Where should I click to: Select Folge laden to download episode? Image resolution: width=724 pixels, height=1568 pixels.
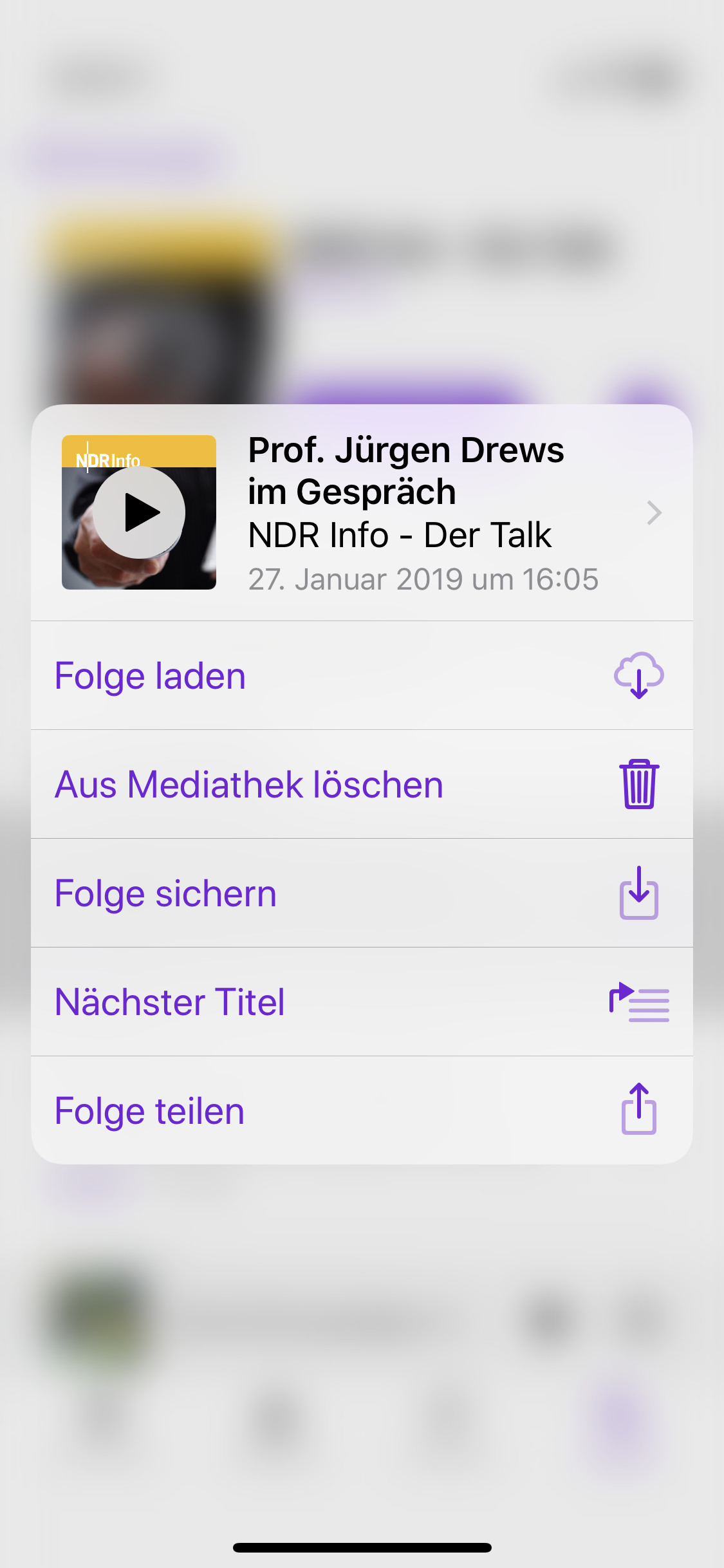pos(362,676)
